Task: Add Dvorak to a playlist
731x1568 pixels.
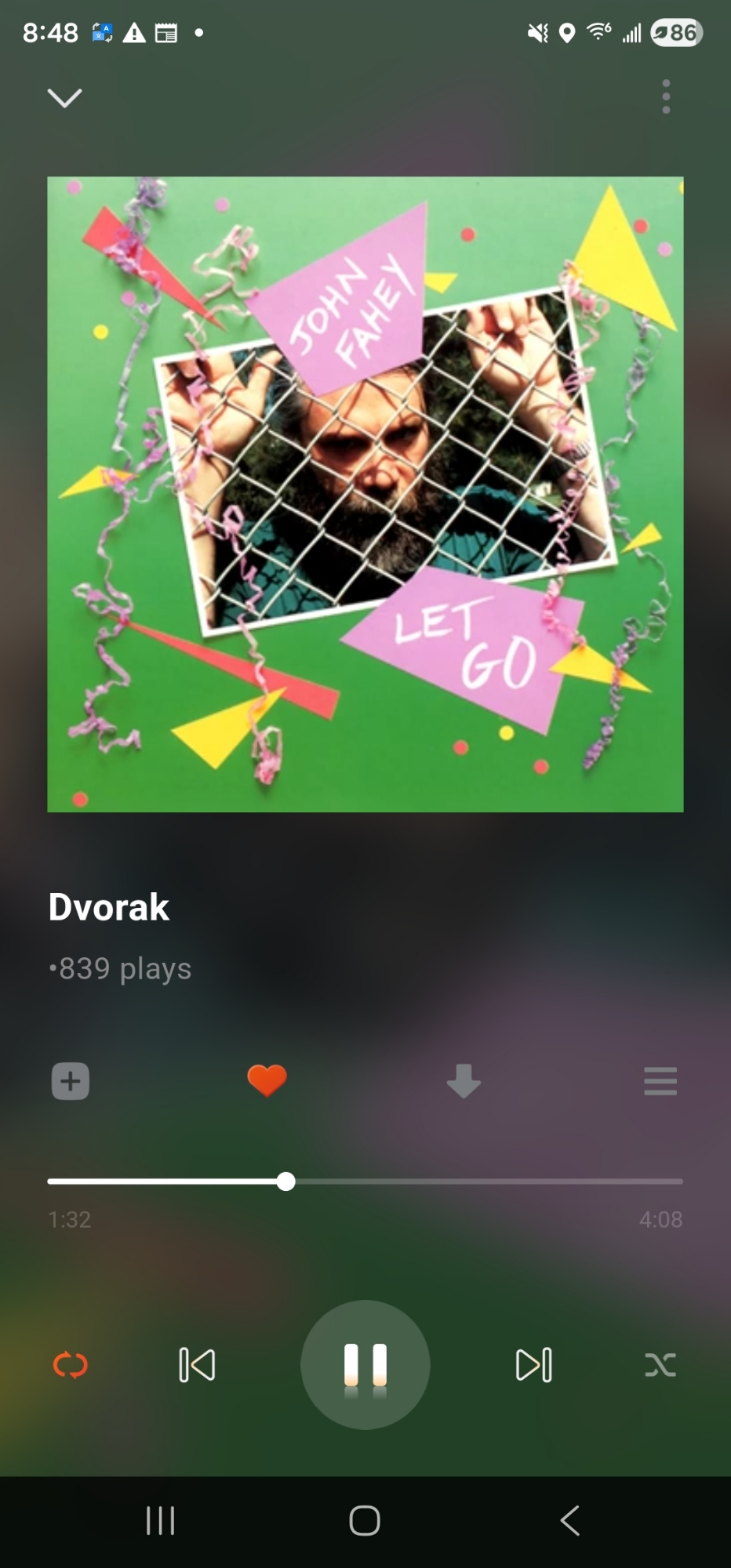Action: click(x=71, y=1081)
